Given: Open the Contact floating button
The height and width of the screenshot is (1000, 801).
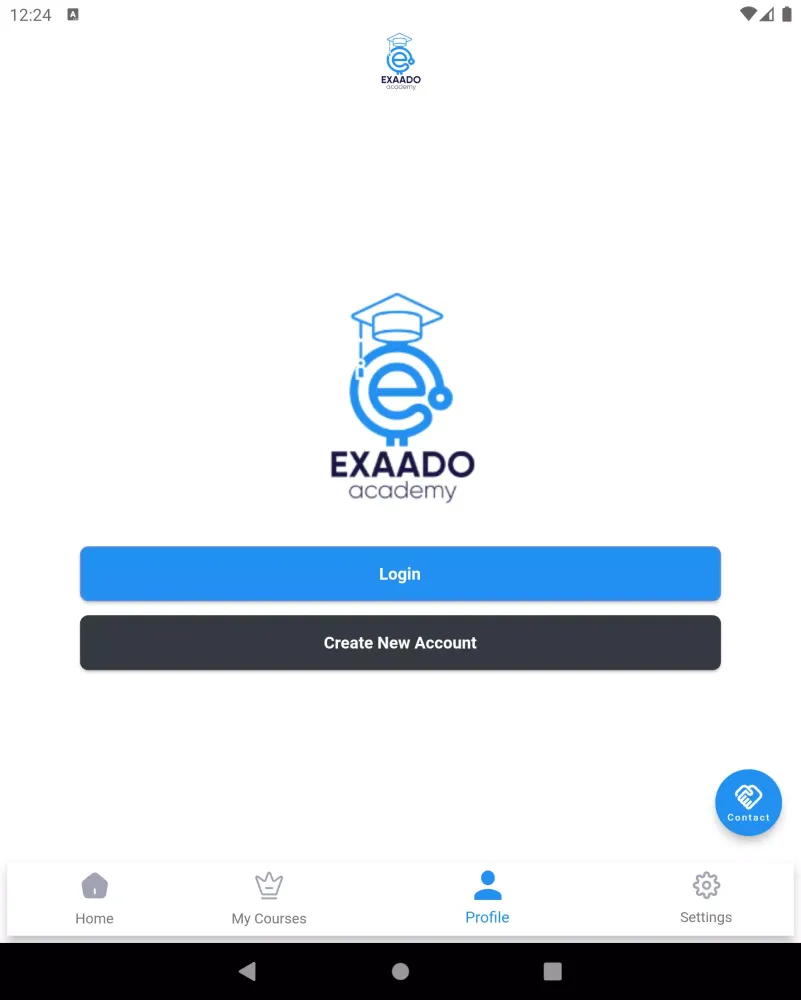Looking at the screenshot, I should [748, 802].
